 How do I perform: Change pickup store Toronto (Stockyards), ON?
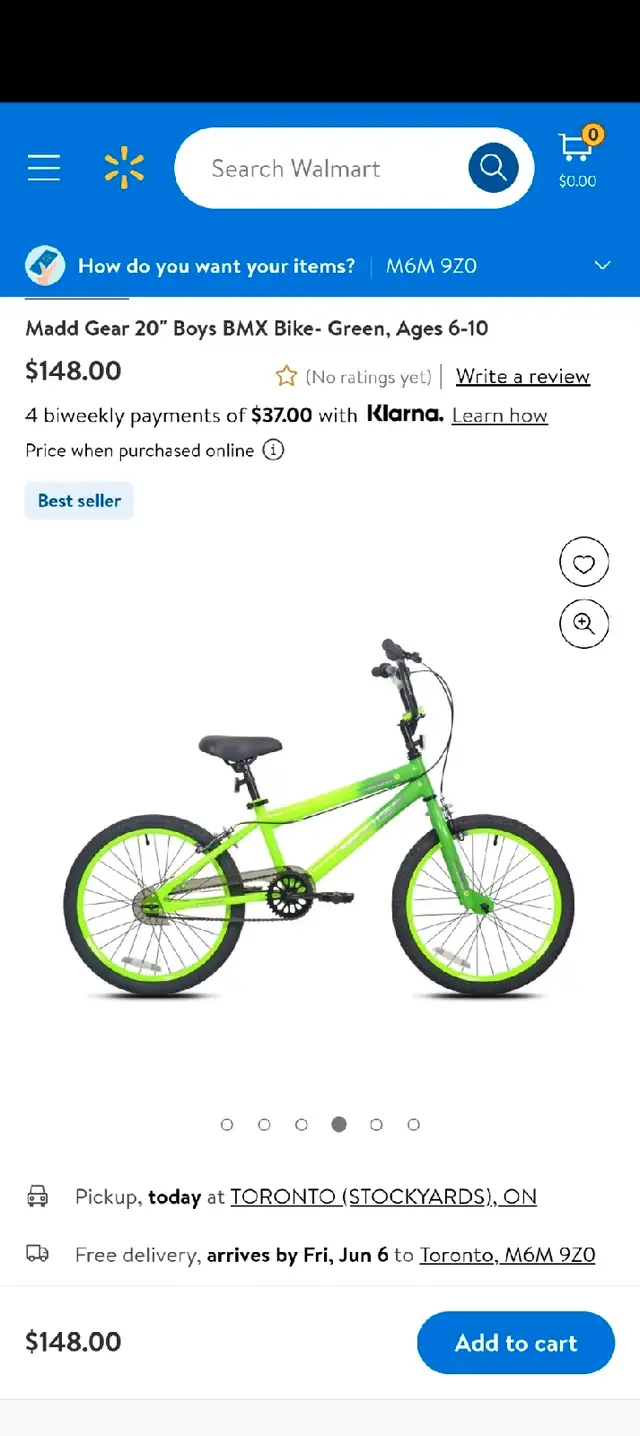(x=383, y=1197)
